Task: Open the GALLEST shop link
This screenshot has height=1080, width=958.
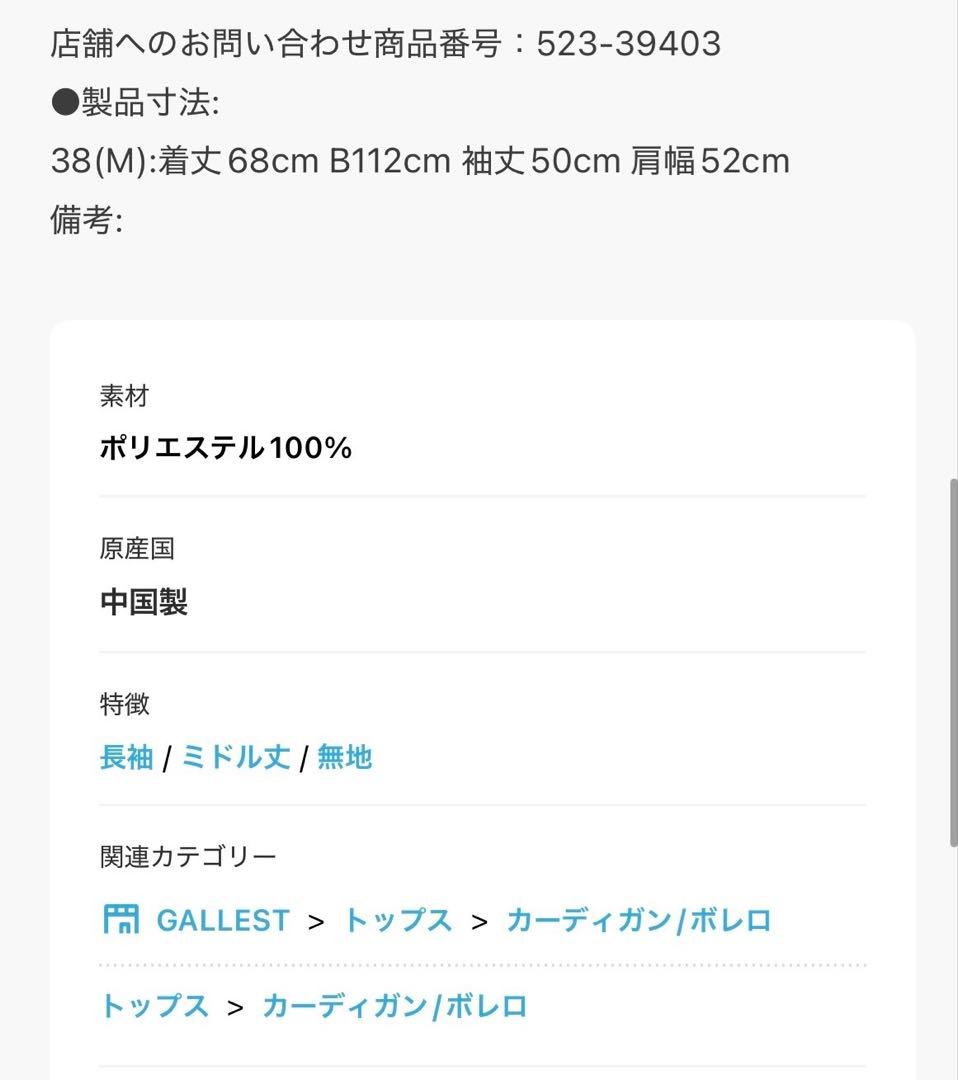Action: (x=196, y=920)
